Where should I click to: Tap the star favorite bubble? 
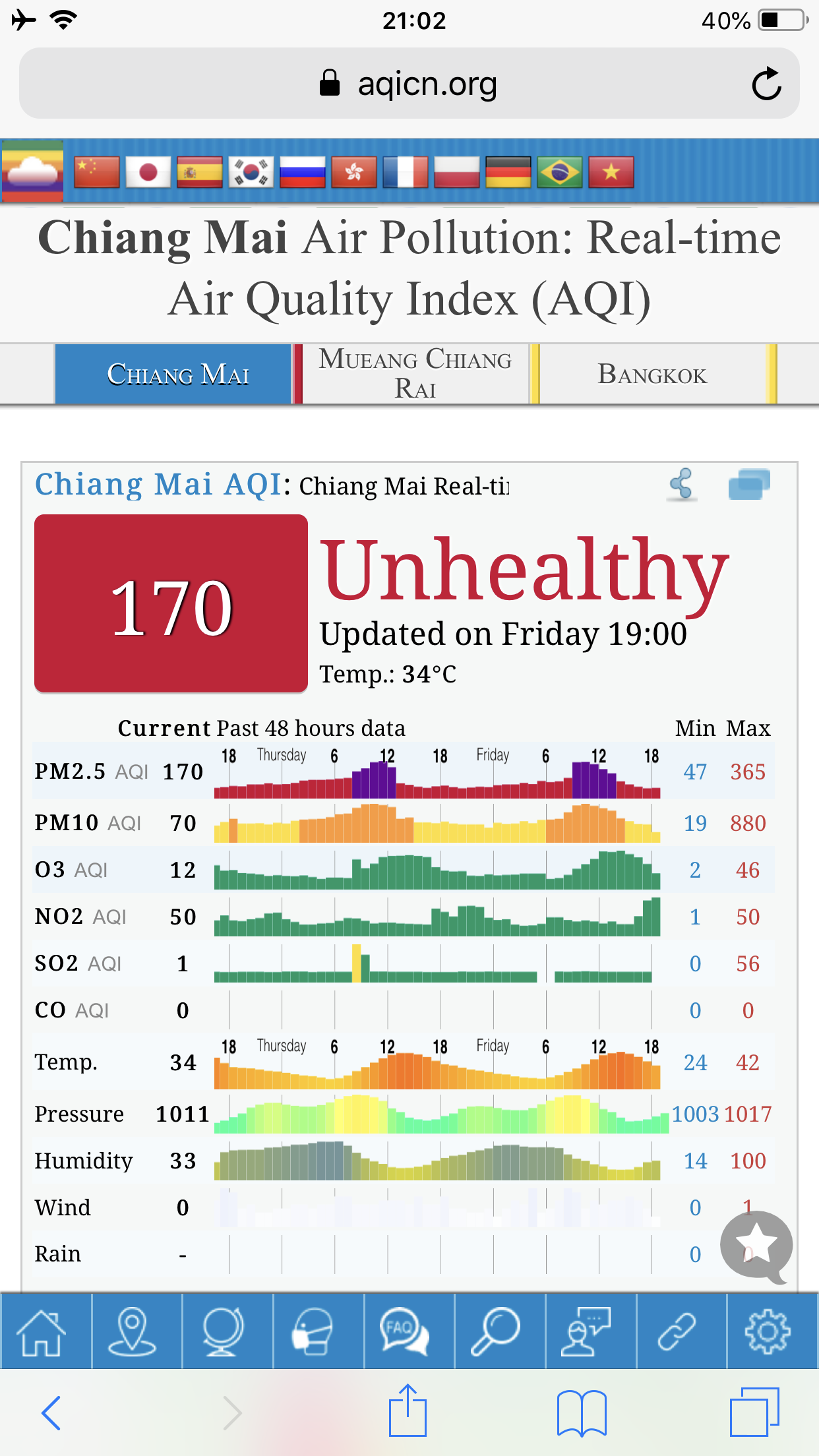click(756, 1246)
